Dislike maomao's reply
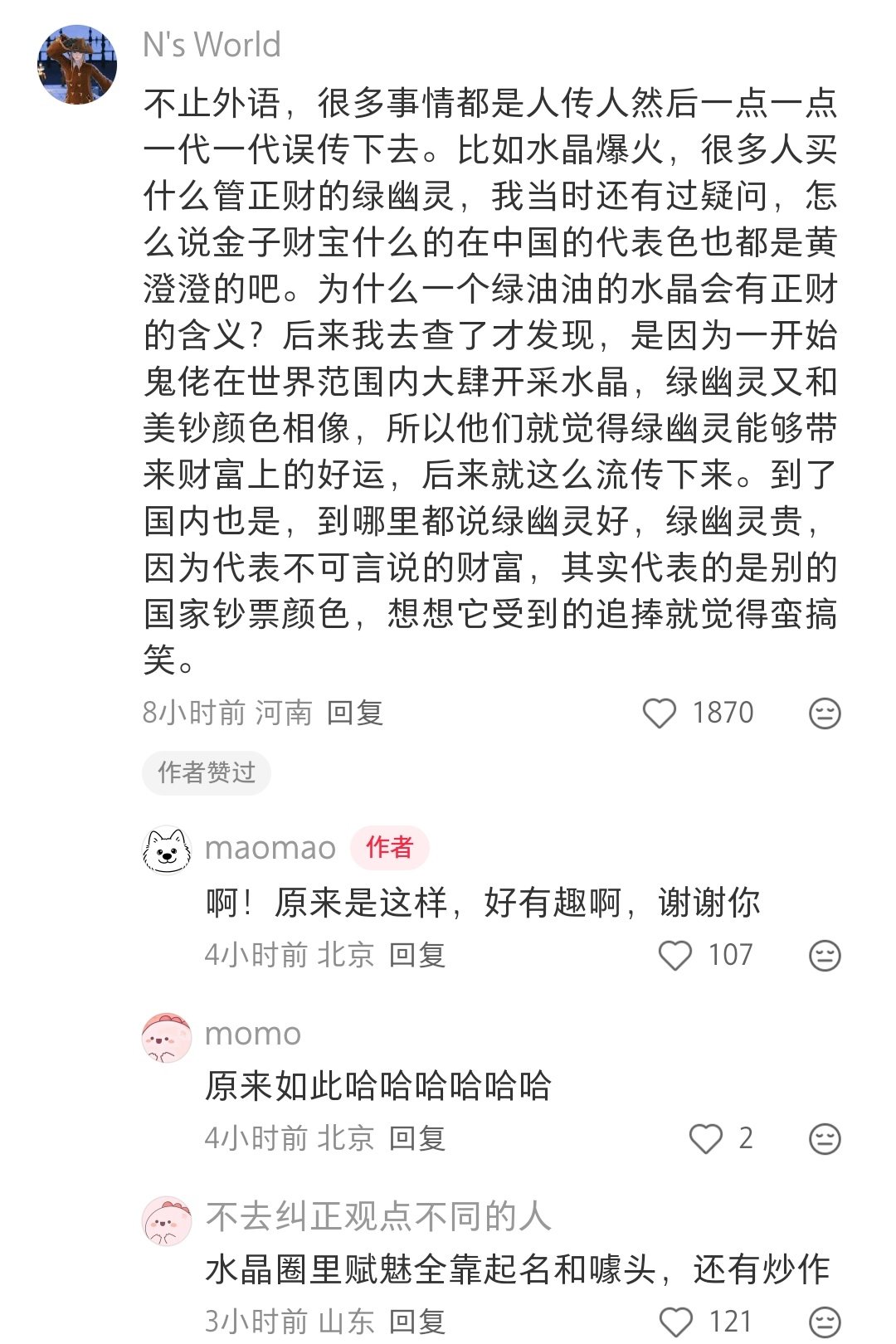896x1344 pixels. point(824,956)
